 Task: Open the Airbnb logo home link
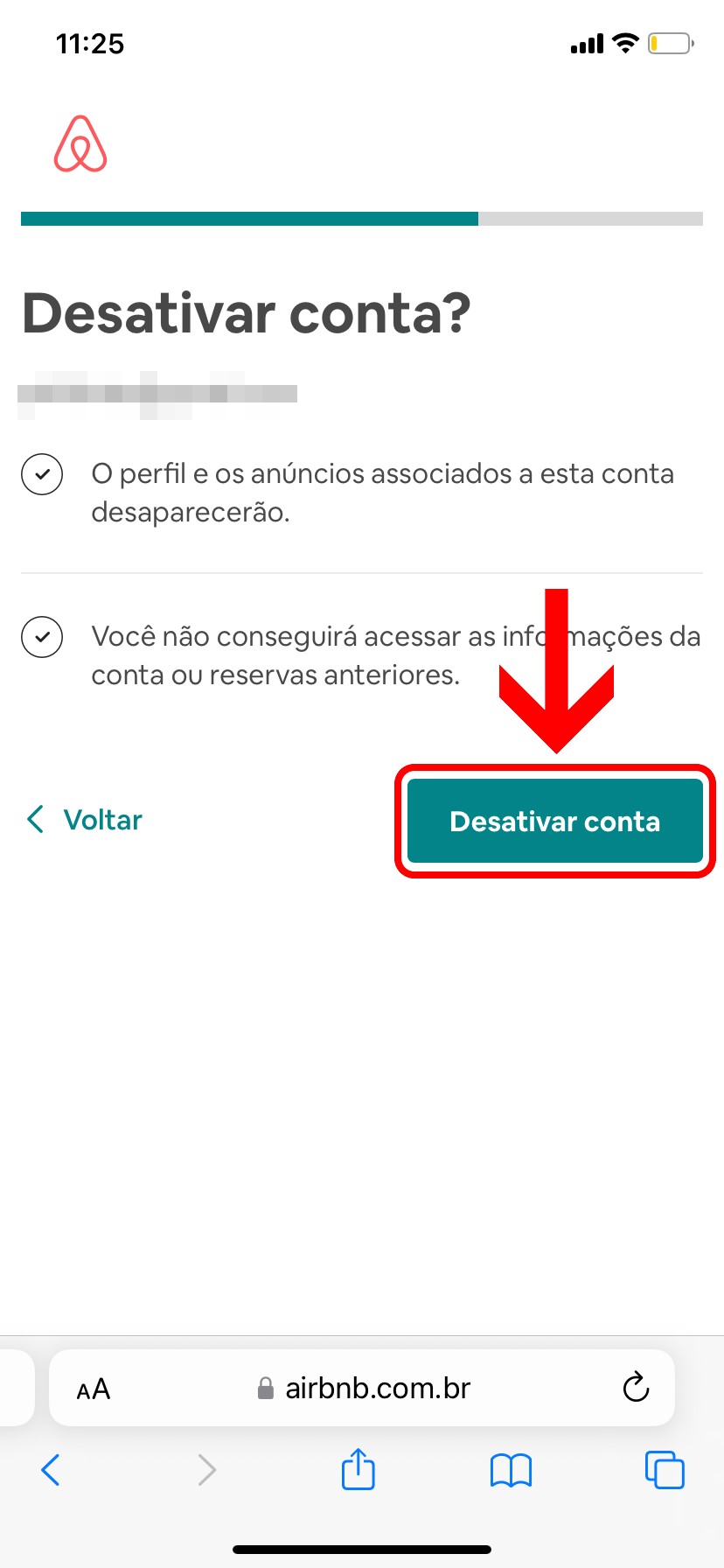click(80, 144)
